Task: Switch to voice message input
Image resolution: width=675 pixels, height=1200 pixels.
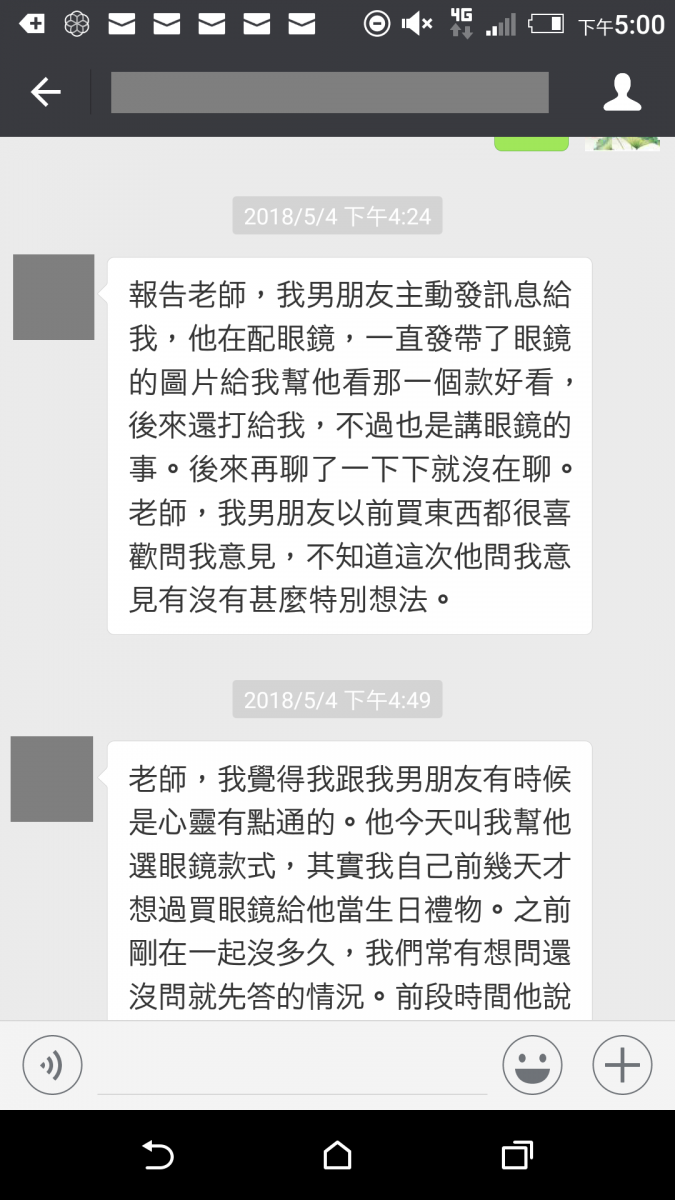Action: point(52,1065)
